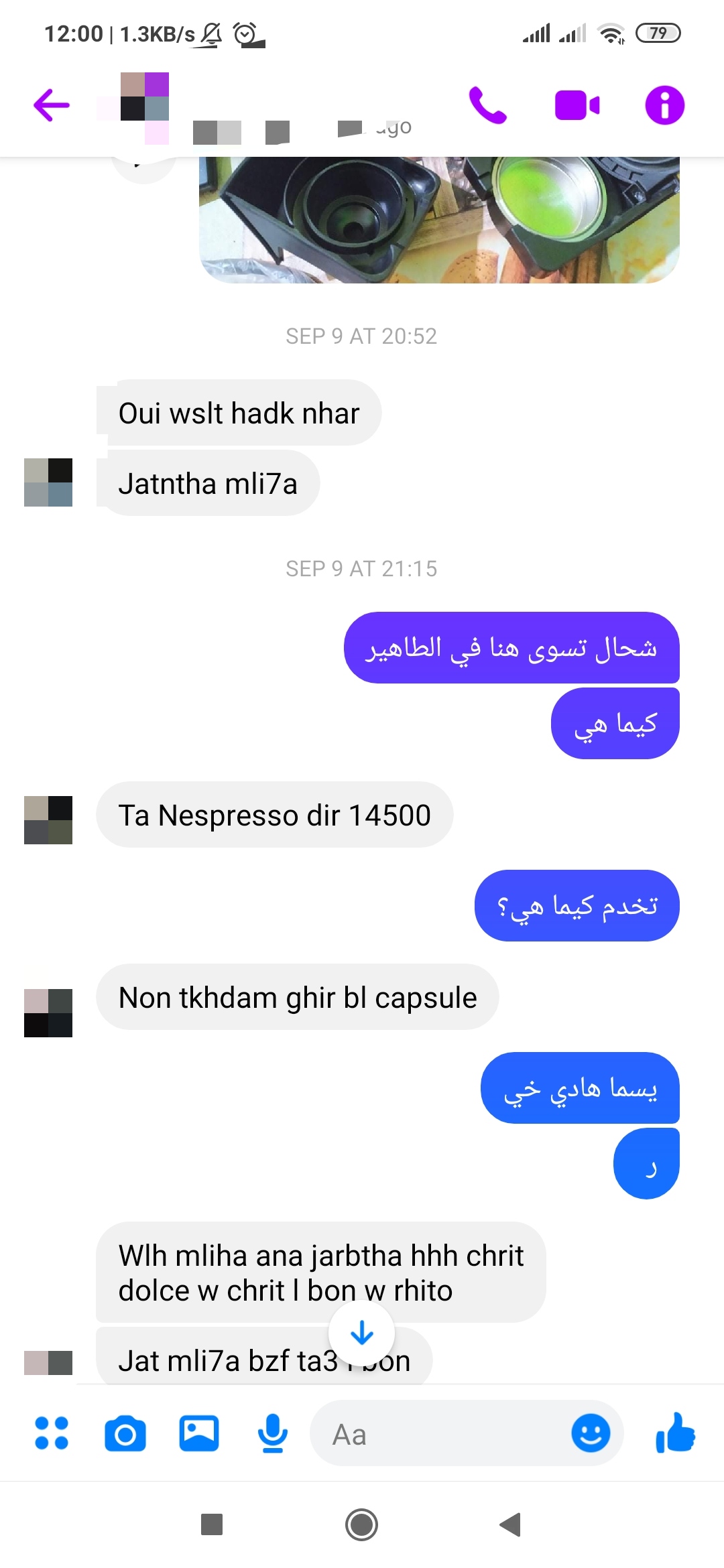Image resolution: width=724 pixels, height=1568 pixels.
Task: Tap the system home button
Action: coord(361,1524)
